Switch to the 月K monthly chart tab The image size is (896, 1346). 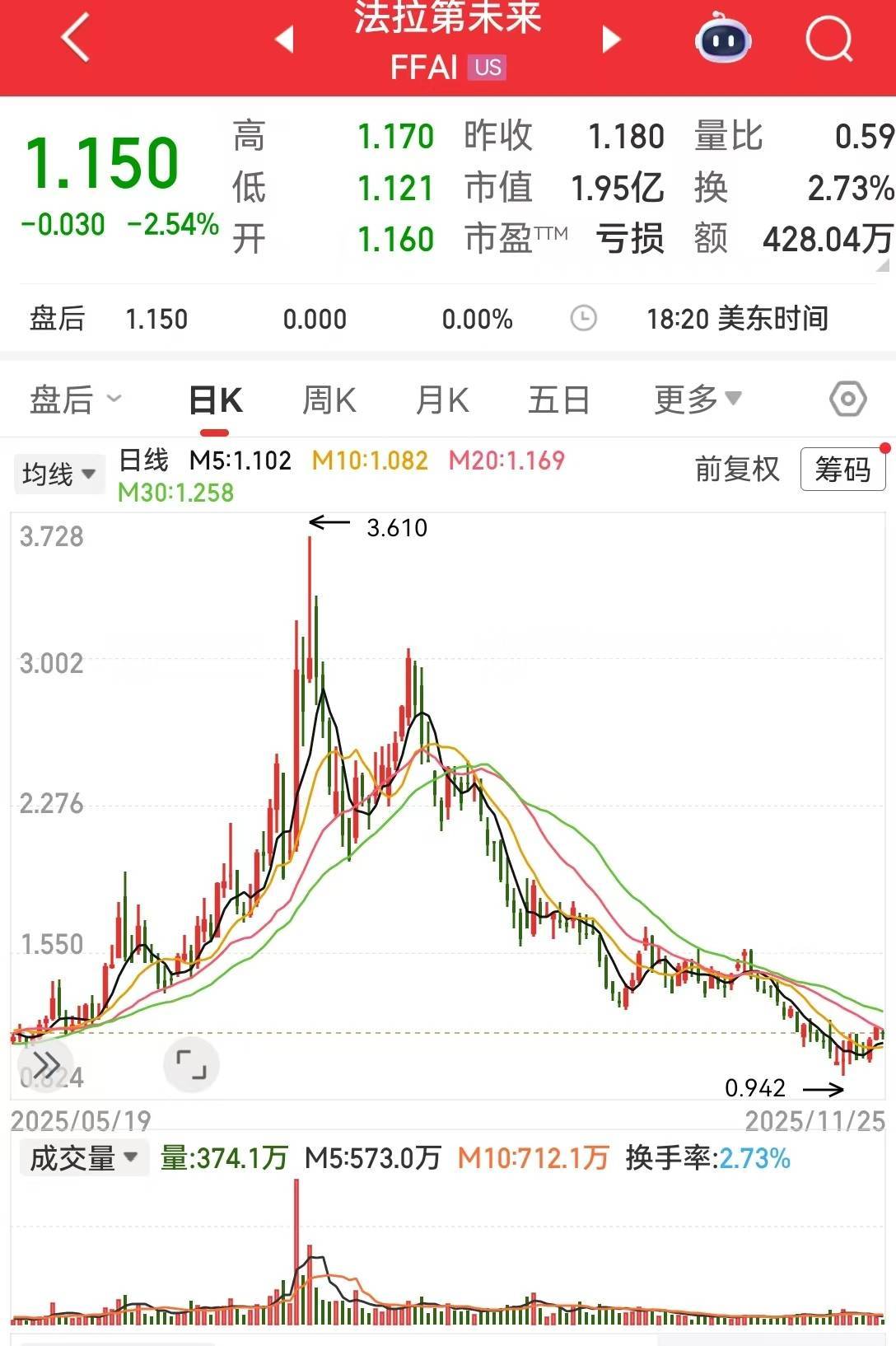442,399
